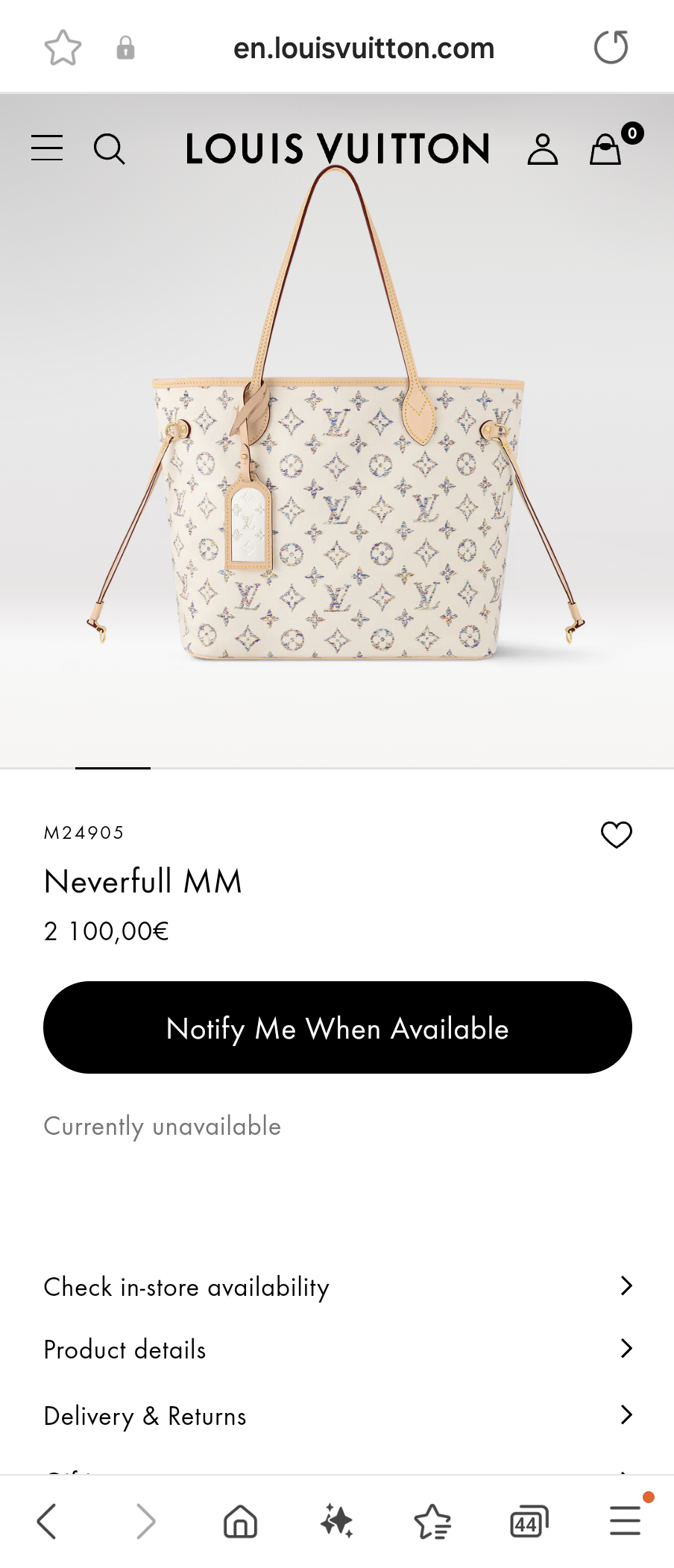The width and height of the screenshot is (674, 1568).
Task: Expand Delivery & Returns
Action: pos(145,1415)
